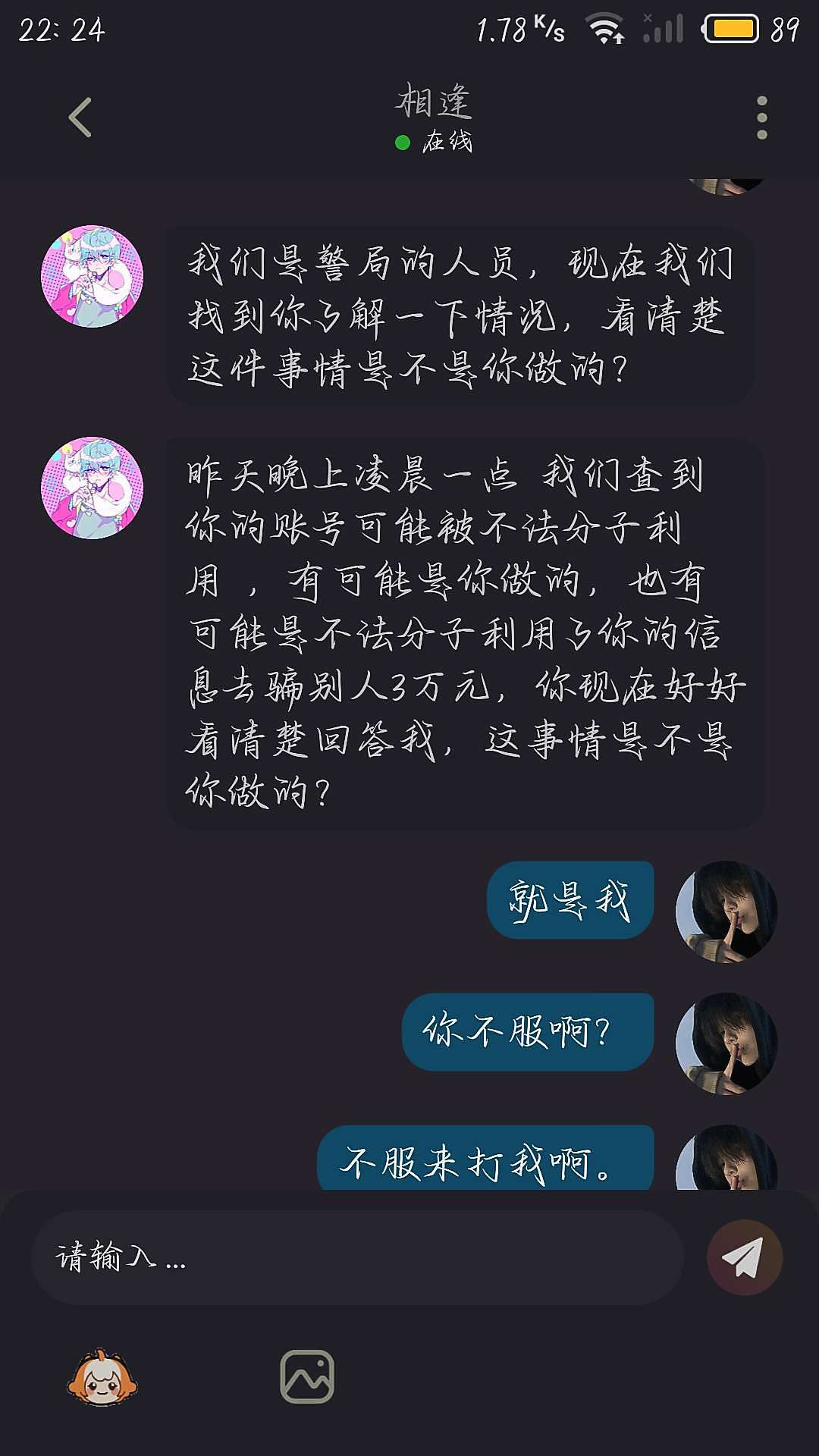
Task: Go back from the 相逢 chat
Action: coord(80,118)
